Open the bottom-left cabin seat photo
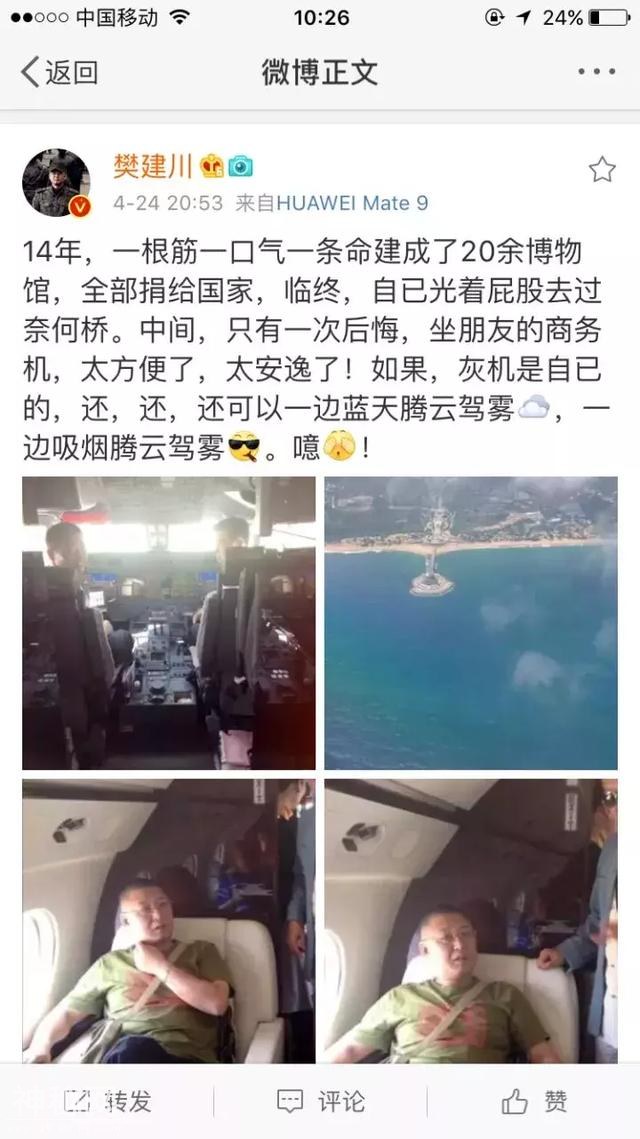This screenshot has width=640, height=1139. pos(169,921)
